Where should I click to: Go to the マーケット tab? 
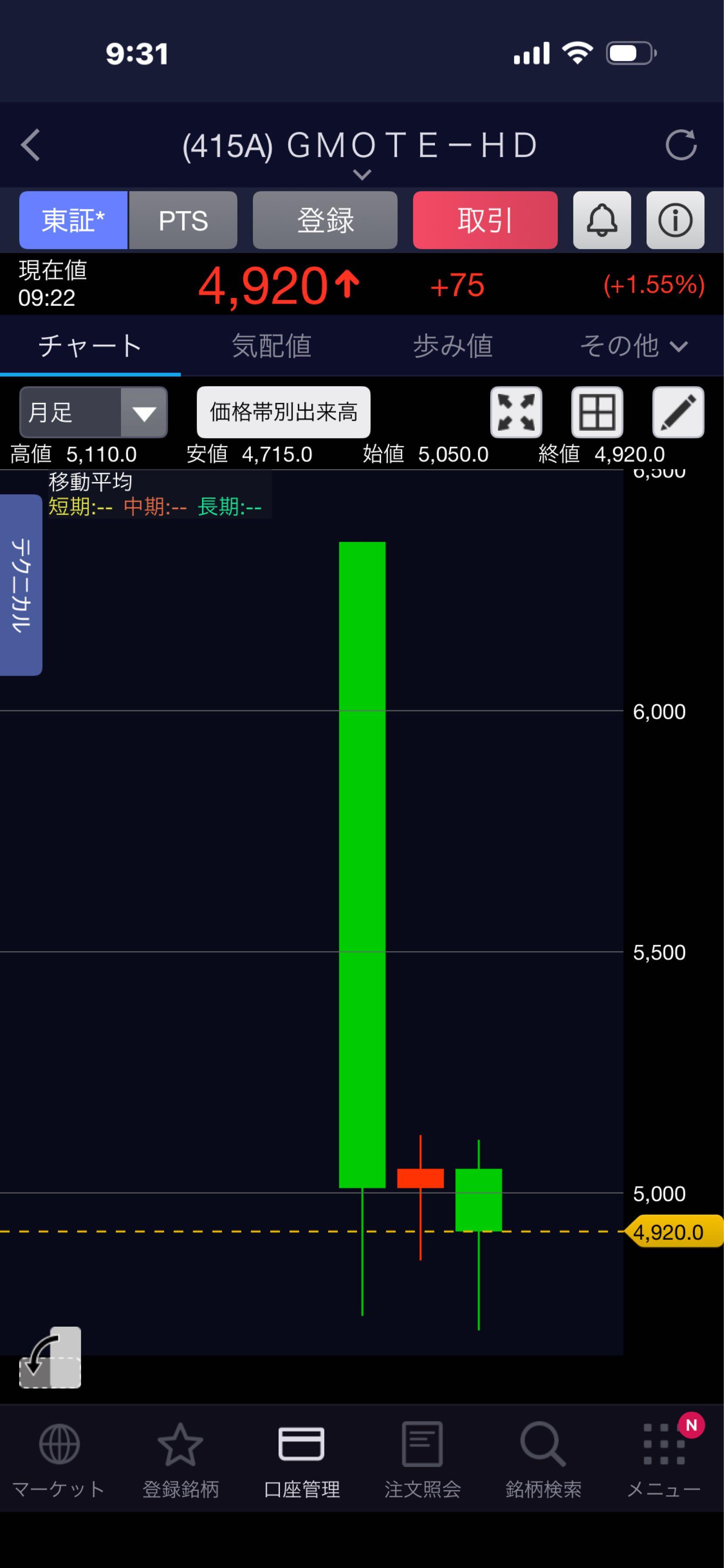tap(59, 1461)
